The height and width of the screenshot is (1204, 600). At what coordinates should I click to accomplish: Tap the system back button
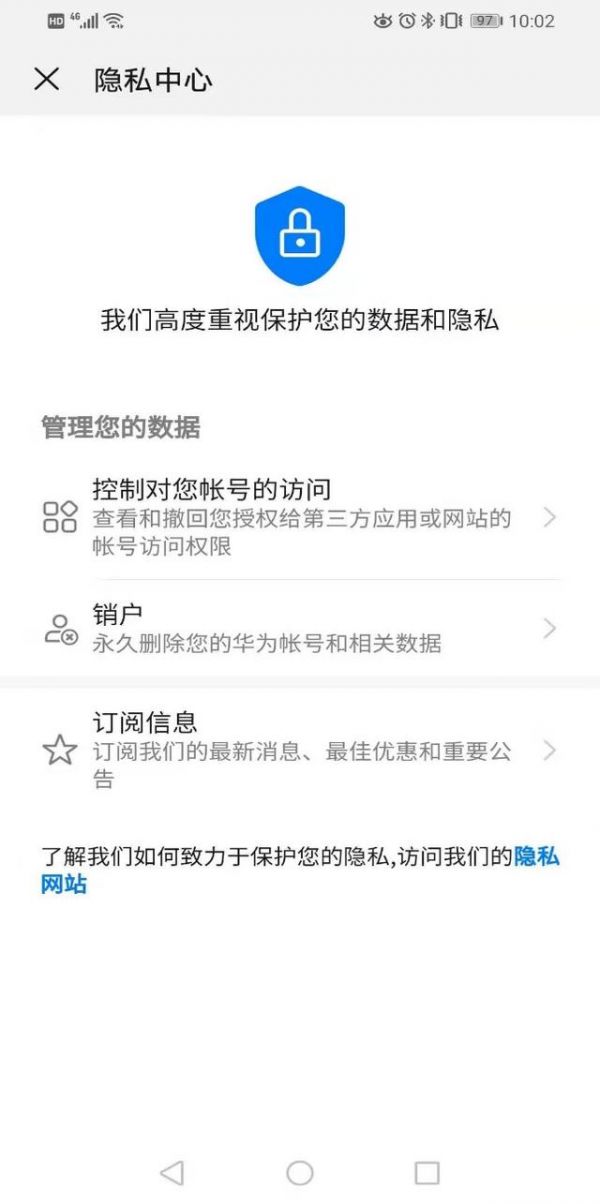(172, 1172)
